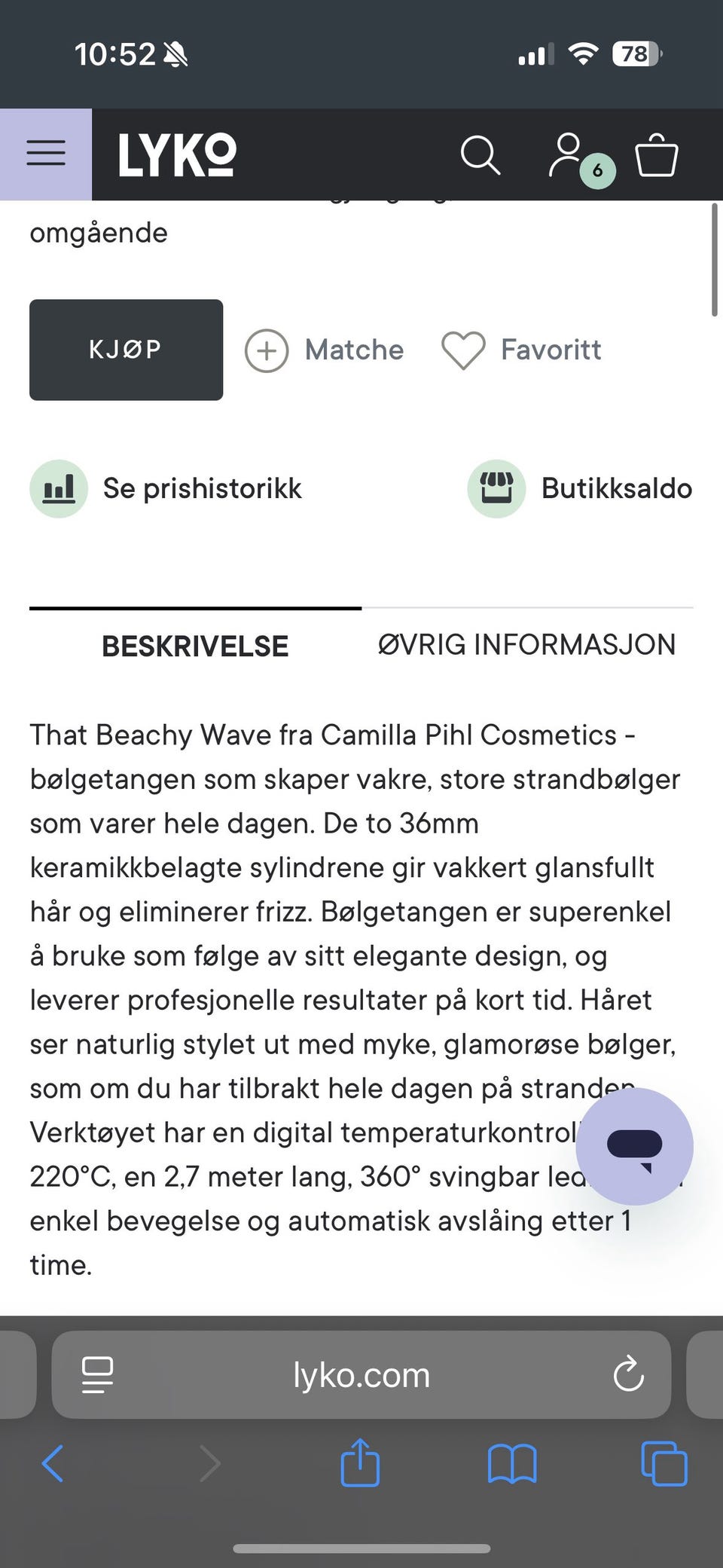Image resolution: width=723 pixels, height=1568 pixels.
Task: Tap the share icon in Safari
Action: coord(361,1464)
